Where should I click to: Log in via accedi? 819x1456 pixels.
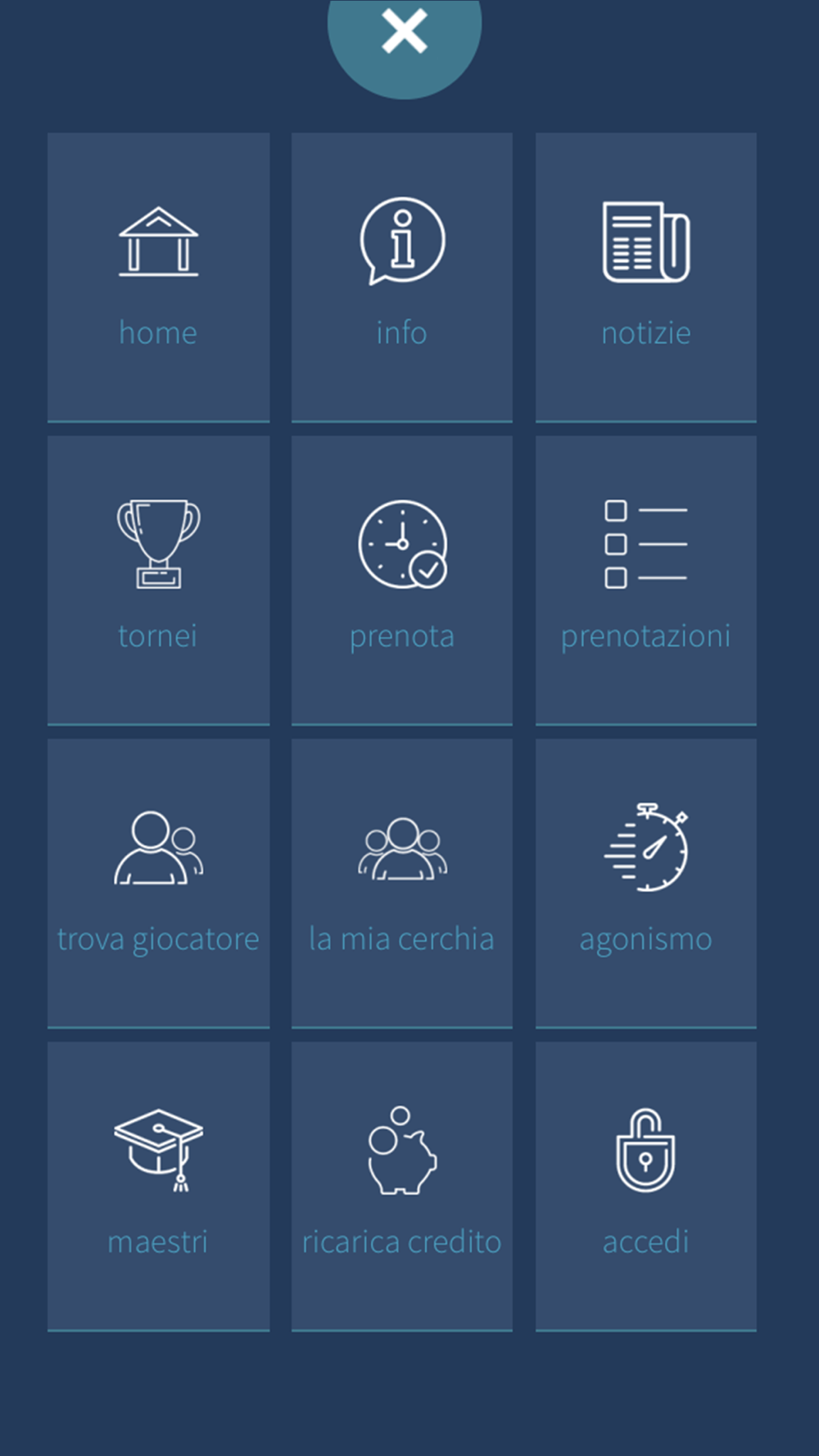tap(646, 1187)
